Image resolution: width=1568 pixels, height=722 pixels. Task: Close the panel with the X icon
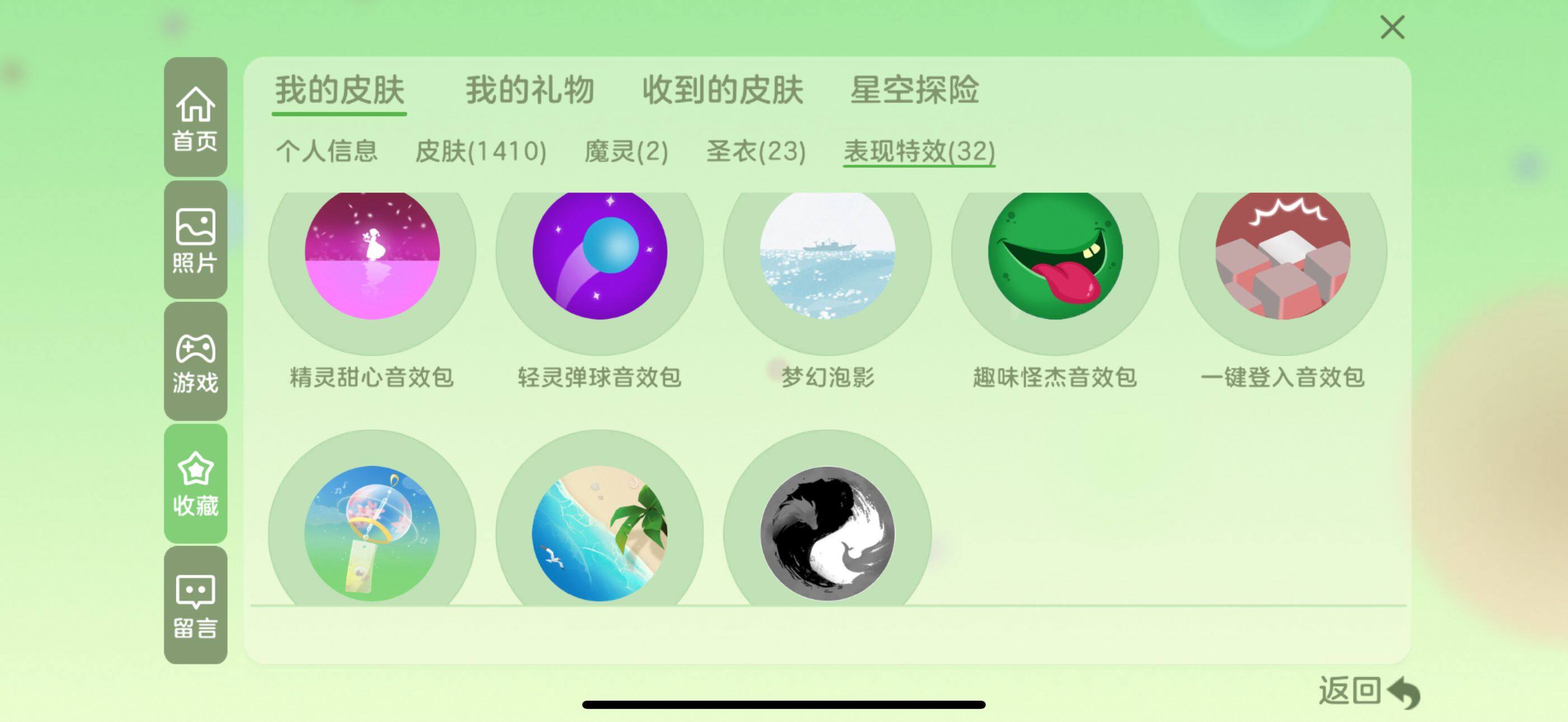[1392, 27]
